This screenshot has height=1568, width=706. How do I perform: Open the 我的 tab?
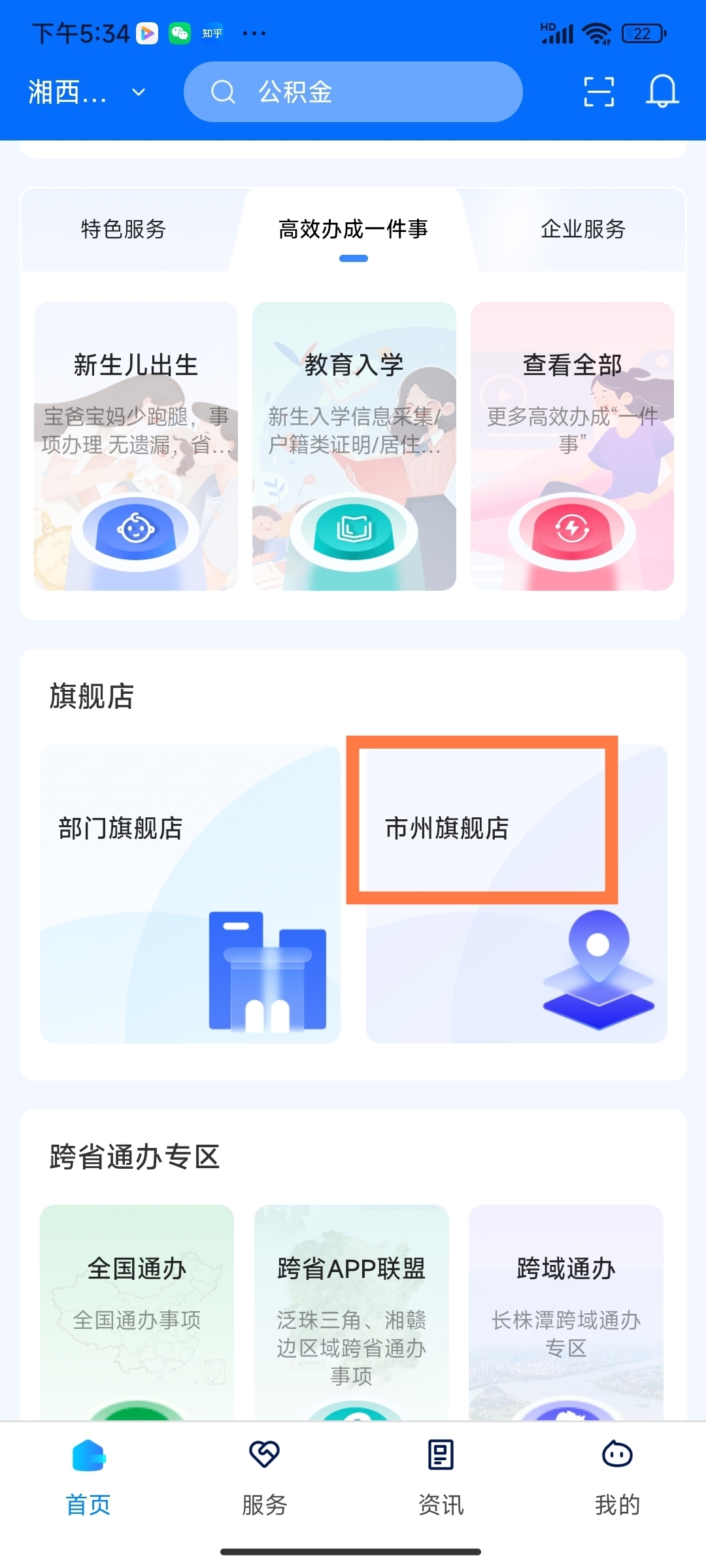617,1478
